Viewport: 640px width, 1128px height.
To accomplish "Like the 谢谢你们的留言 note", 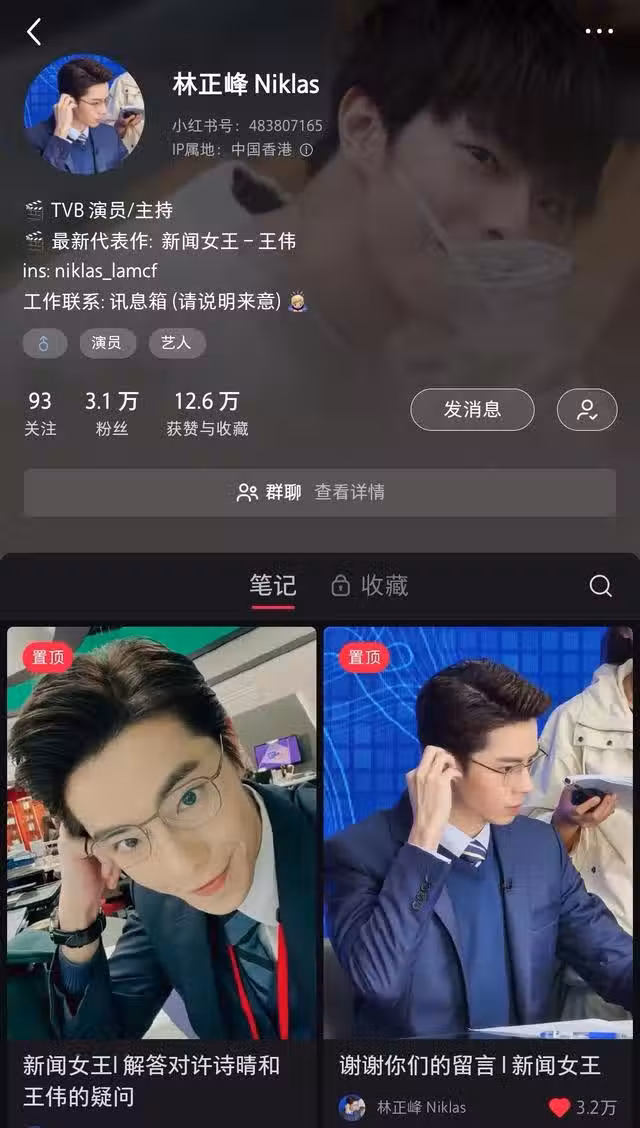I will point(559,1108).
